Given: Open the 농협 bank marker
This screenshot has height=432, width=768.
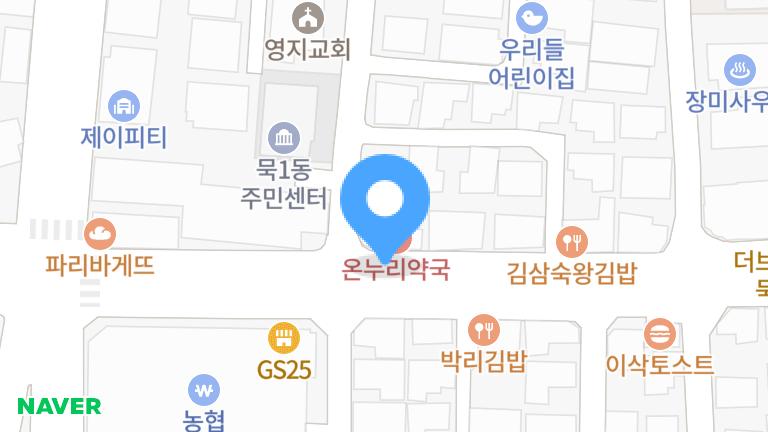Looking at the screenshot, I should (204, 389).
